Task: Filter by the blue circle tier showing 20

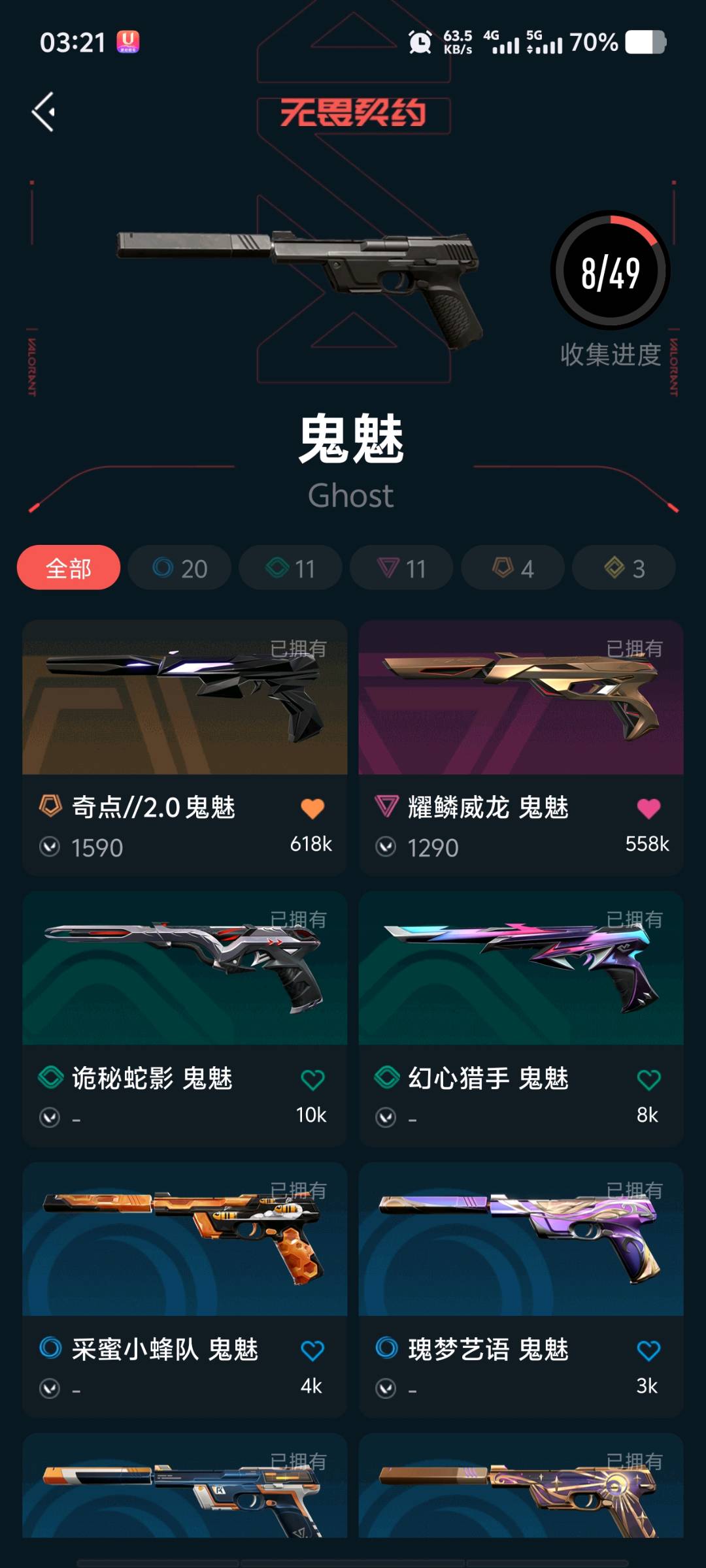Action: pos(180,568)
